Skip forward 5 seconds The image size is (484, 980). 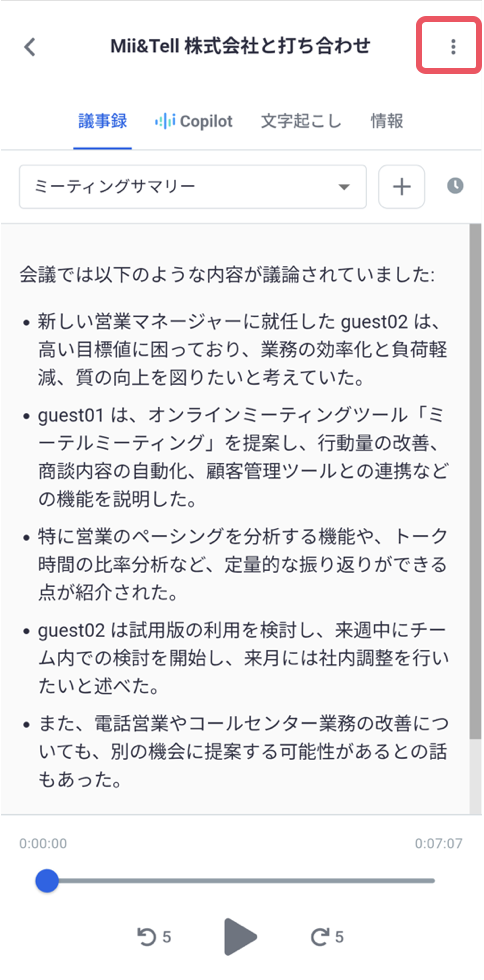click(x=327, y=936)
